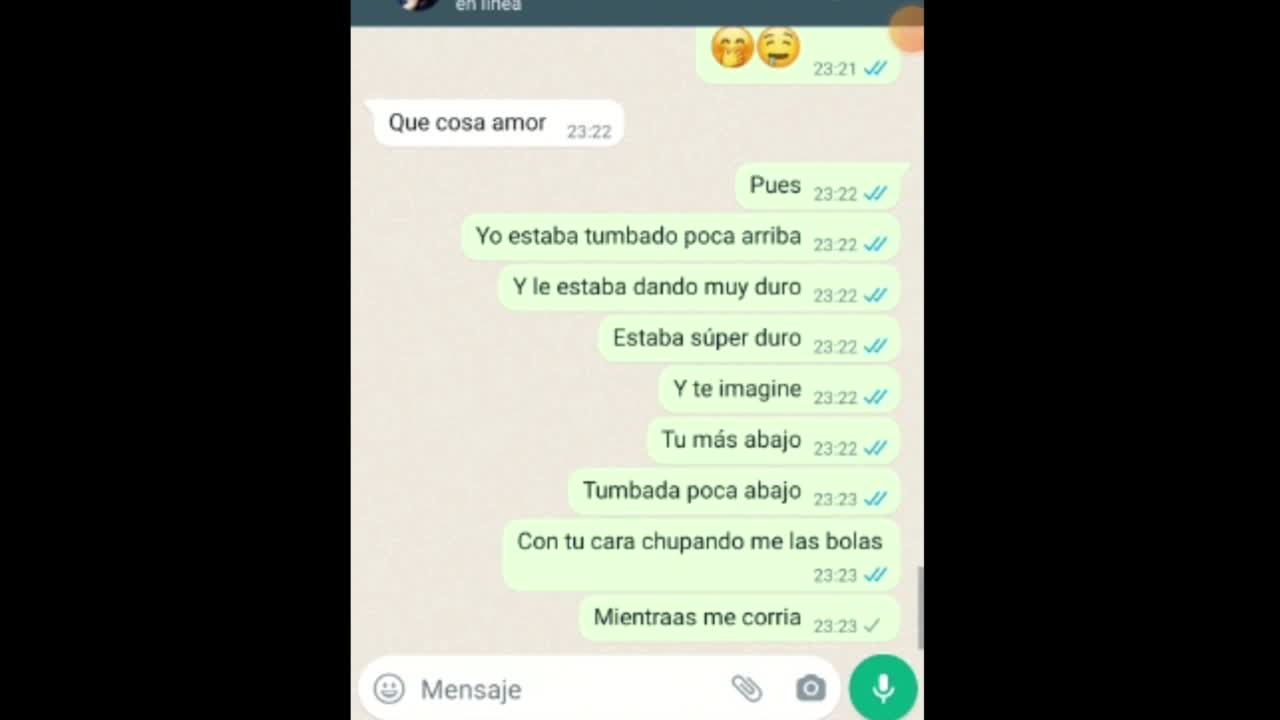Attach a file with the paperclip
The width and height of the screenshot is (1280, 720).
tap(746, 689)
